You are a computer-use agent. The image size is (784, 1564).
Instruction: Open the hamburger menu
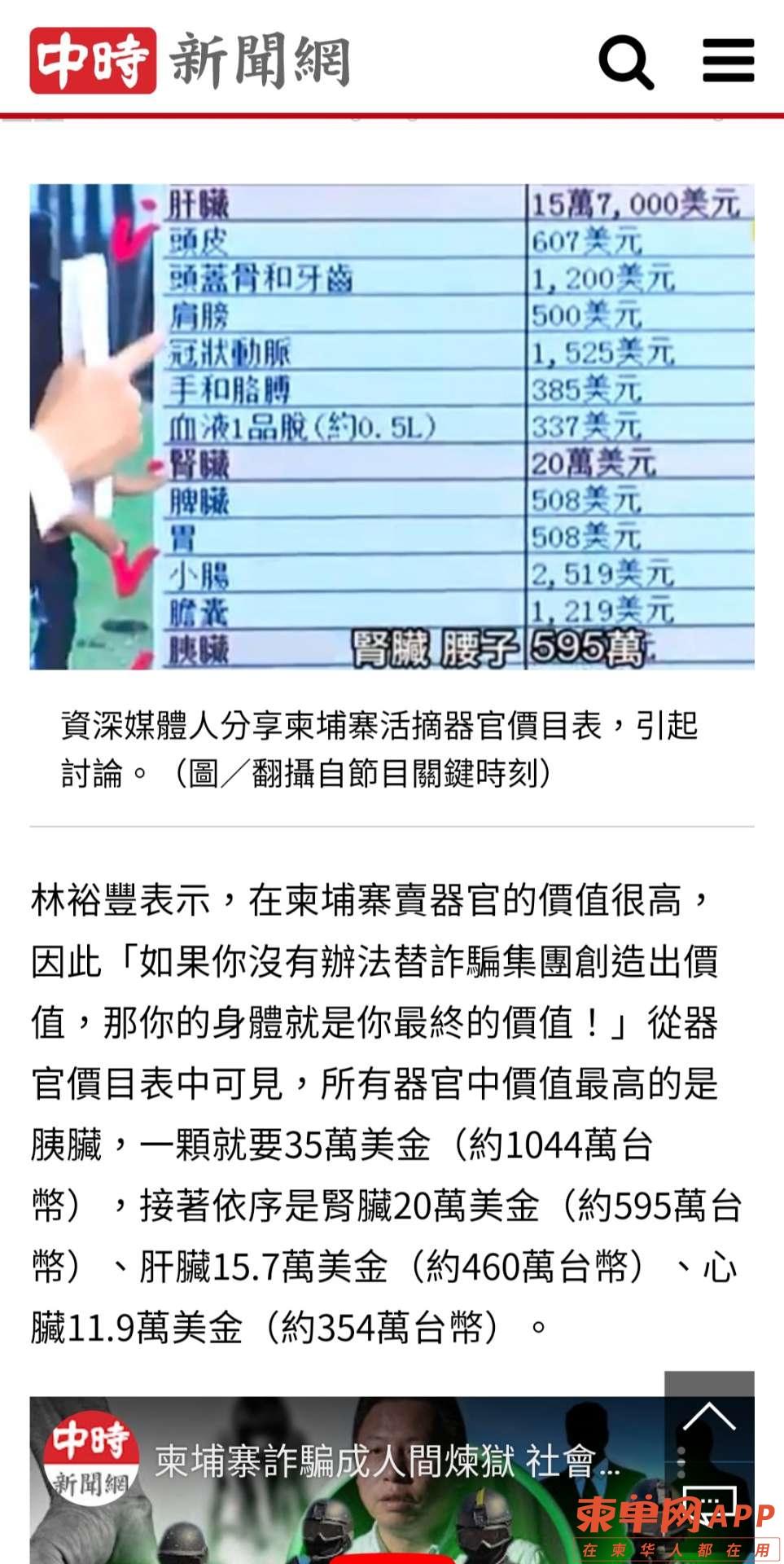tap(728, 60)
